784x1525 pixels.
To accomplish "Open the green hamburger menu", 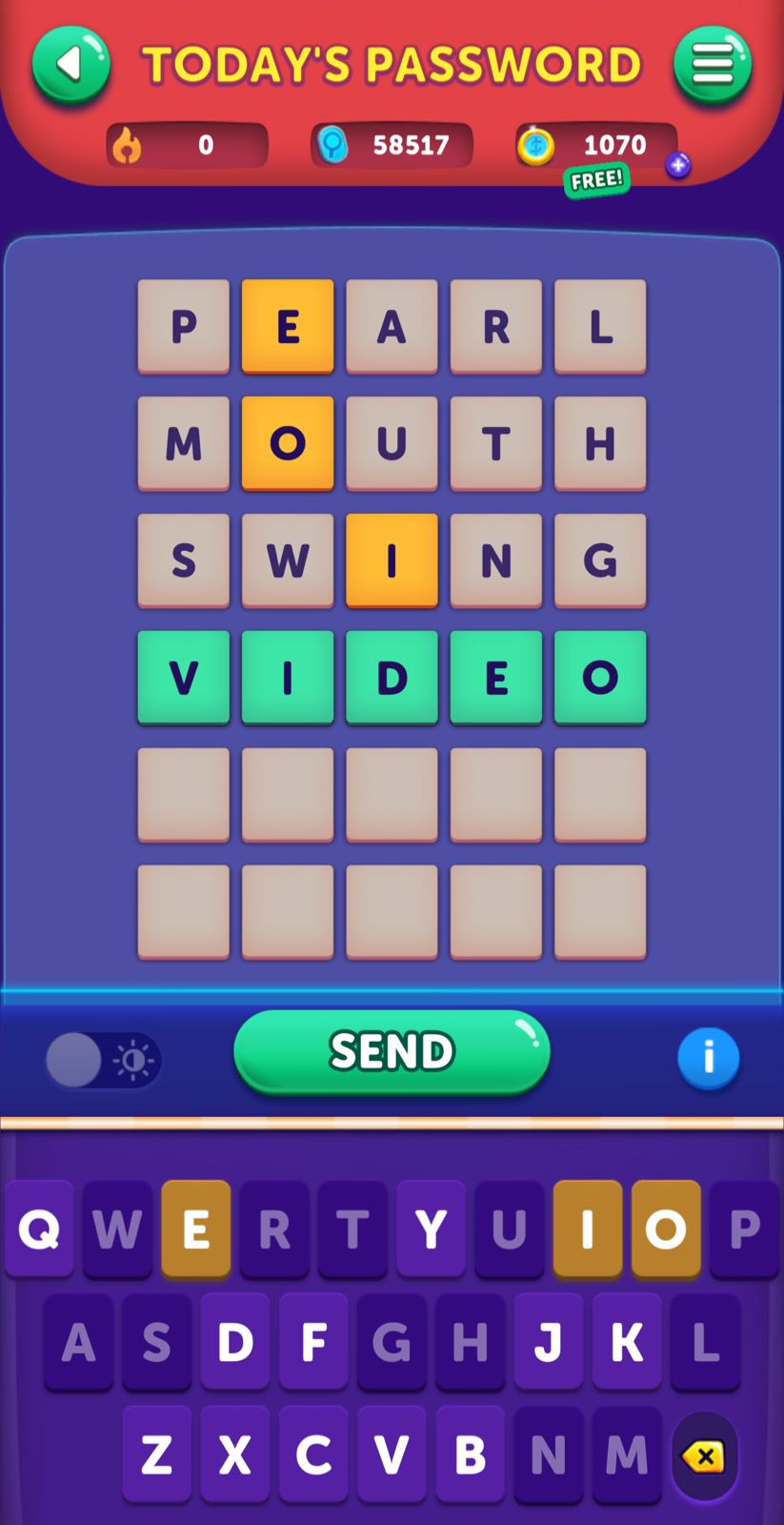I will click(713, 65).
